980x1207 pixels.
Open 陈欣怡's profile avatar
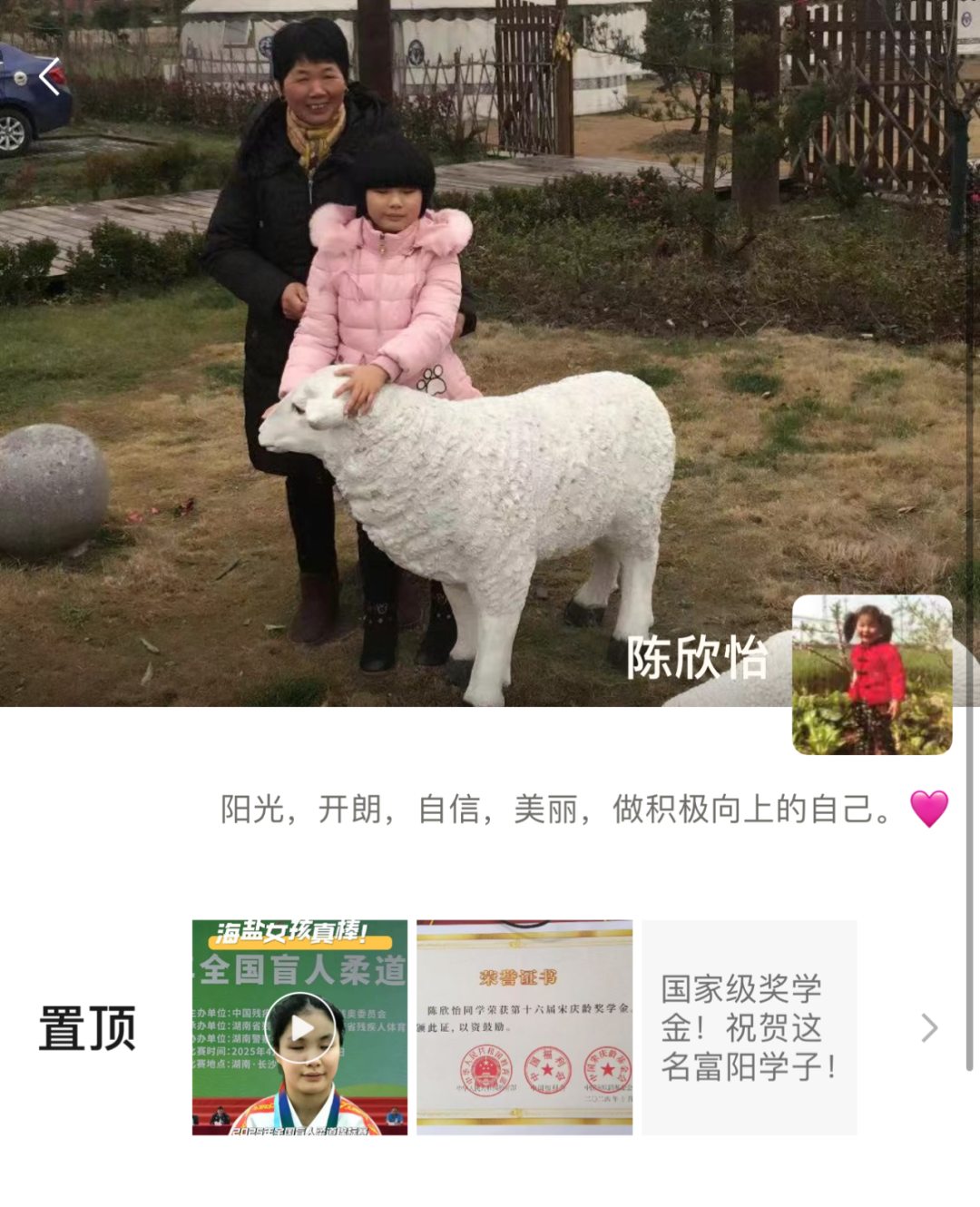click(x=872, y=674)
